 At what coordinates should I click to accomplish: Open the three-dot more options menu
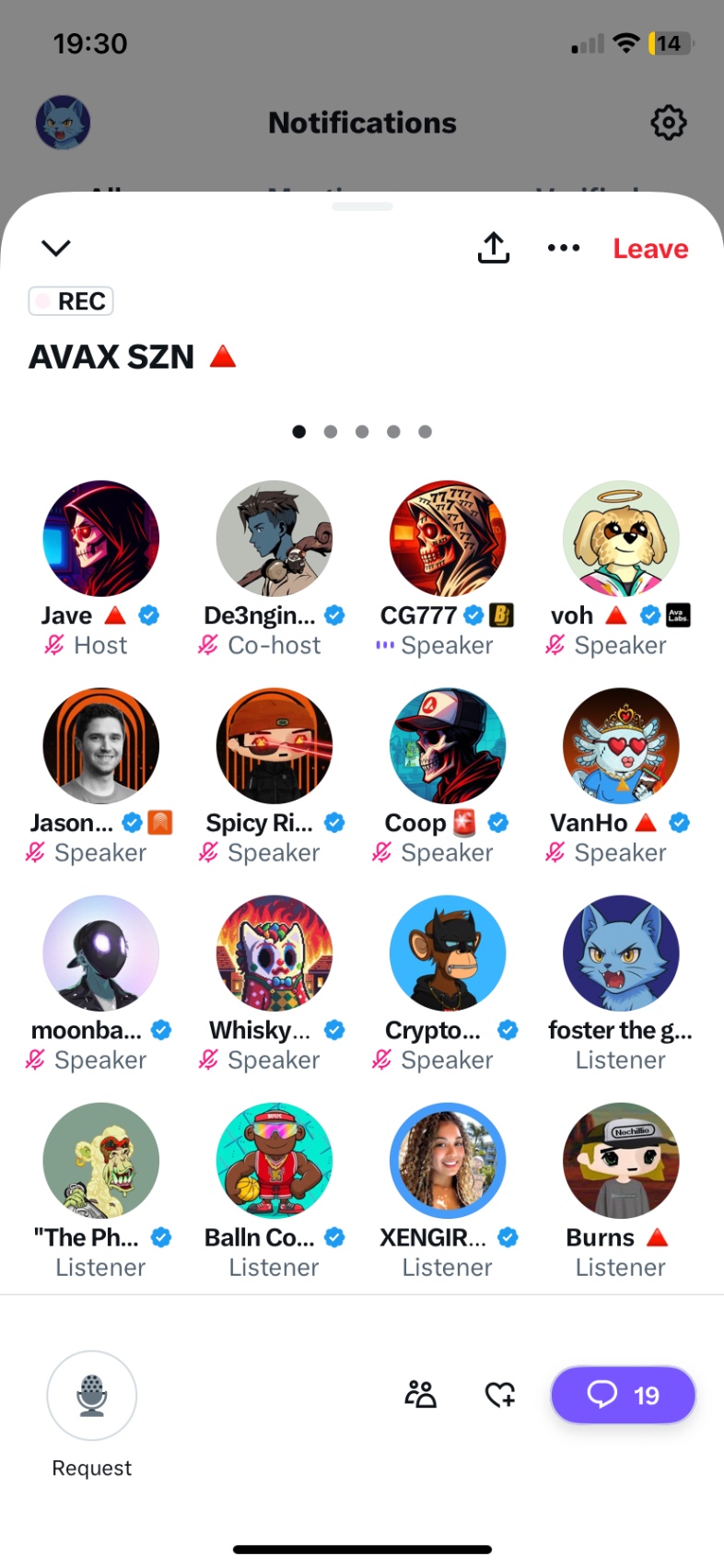pyautogui.click(x=563, y=248)
